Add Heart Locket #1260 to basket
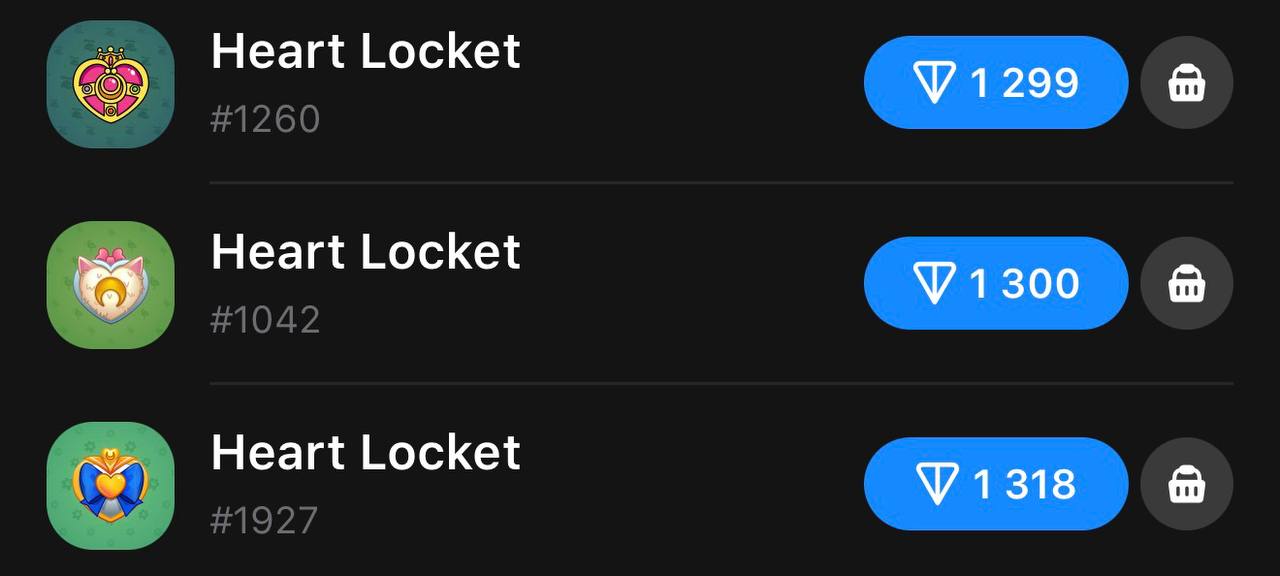The height and width of the screenshot is (576, 1280). click(x=1186, y=83)
